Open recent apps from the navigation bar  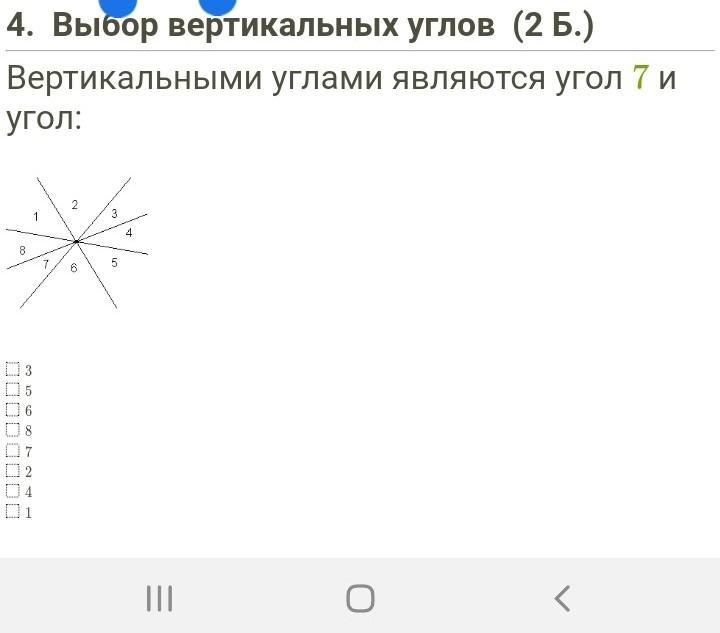(159, 598)
